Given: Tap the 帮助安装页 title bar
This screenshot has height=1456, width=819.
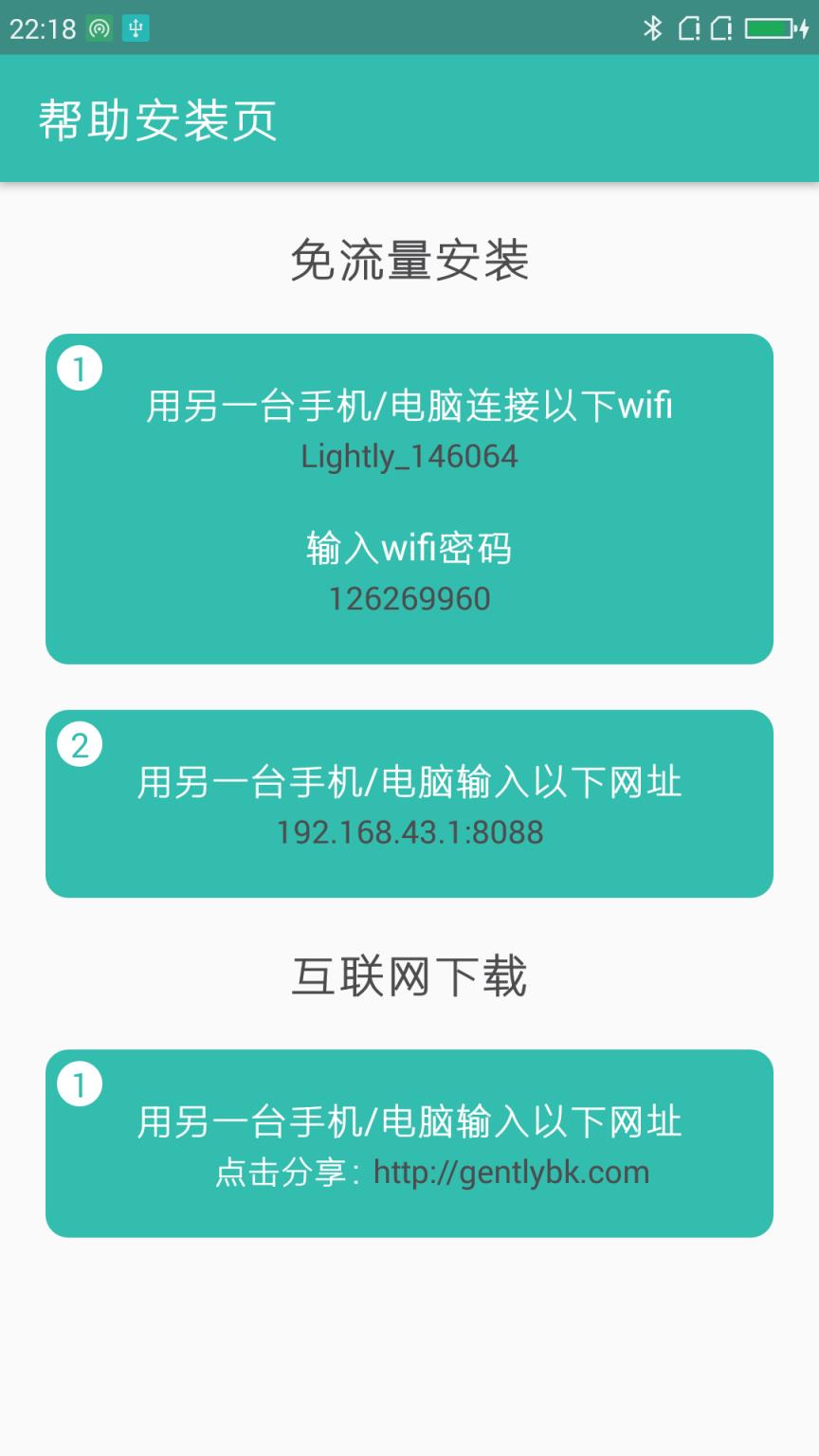Looking at the screenshot, I should tap(157, 120).
